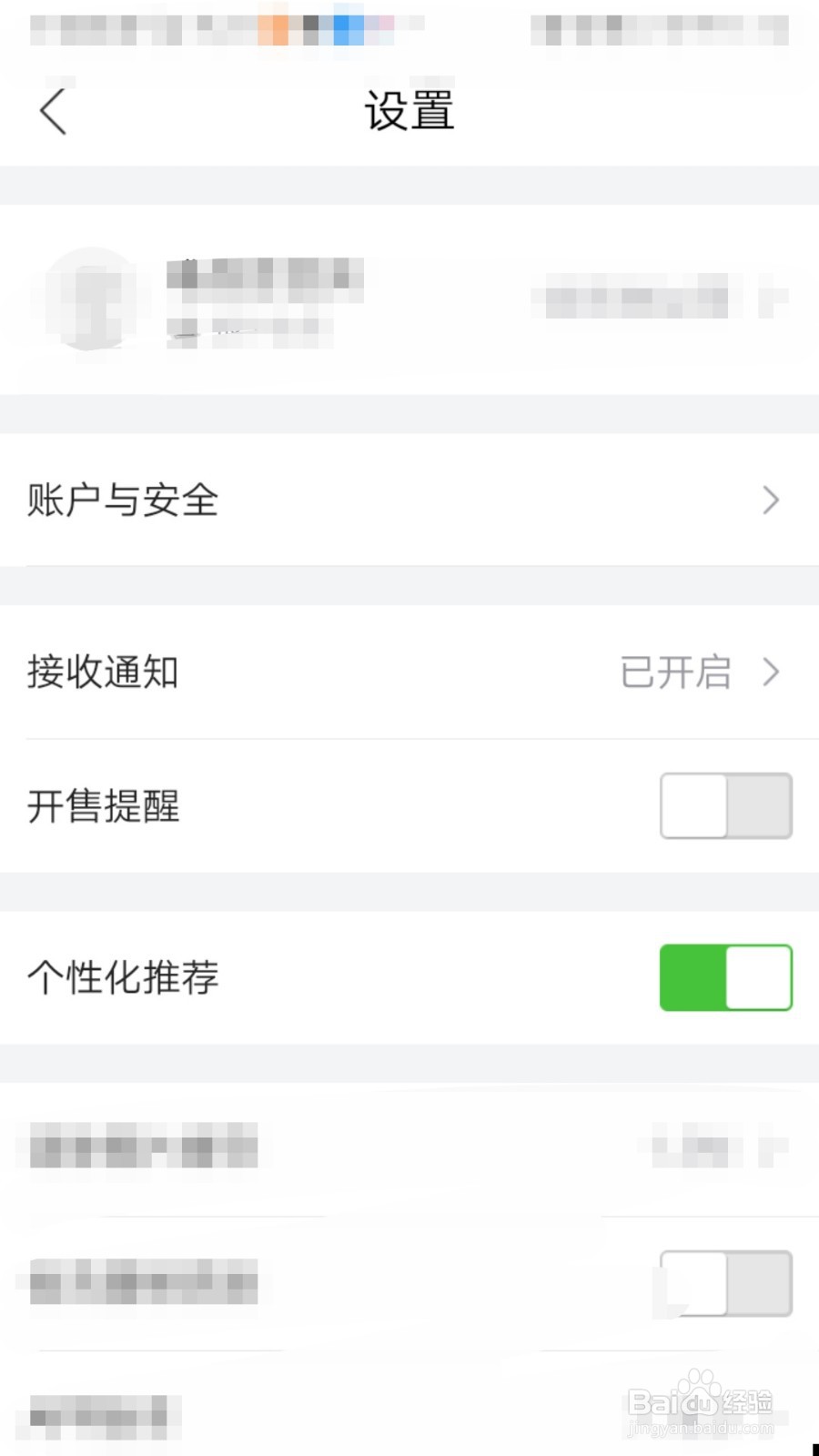Disable the 个性化推荐 switch
The image size is (819, 1456).
click(x=725, y=977)
